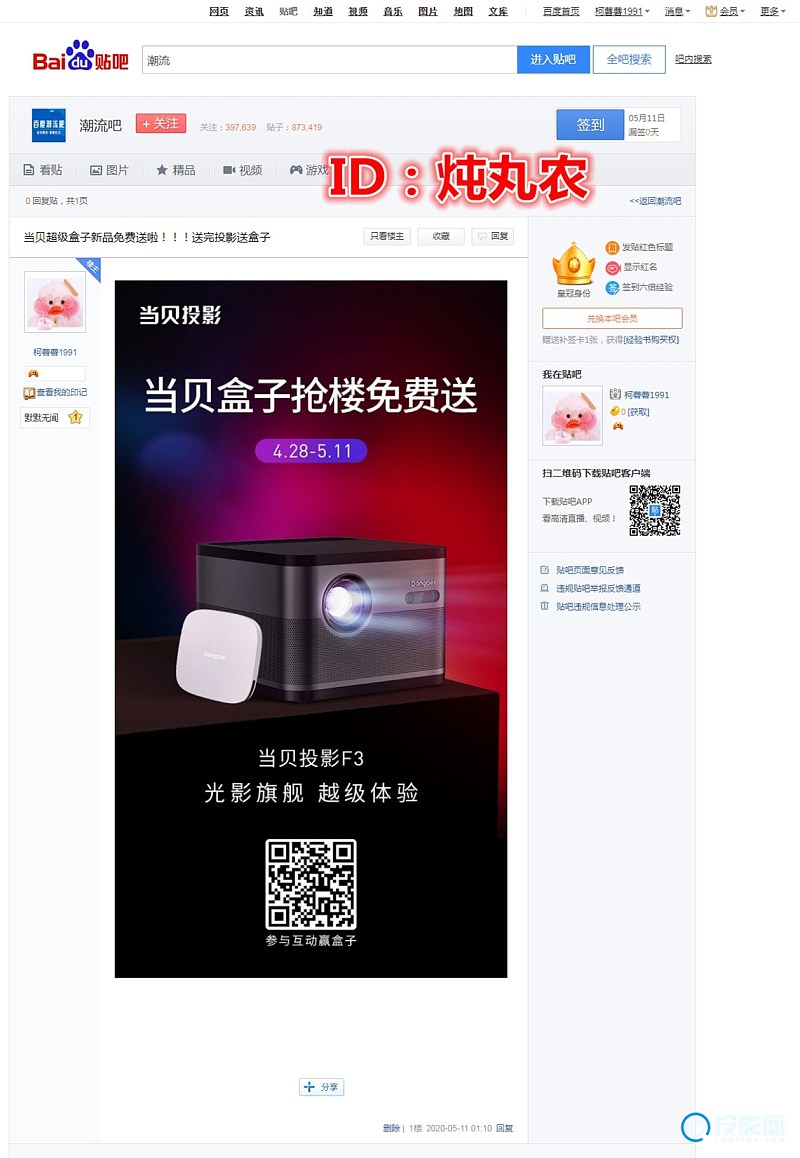Tap the 回复 button beside the title
This screenshot has width=800, height=1158.
click(493, 237)
